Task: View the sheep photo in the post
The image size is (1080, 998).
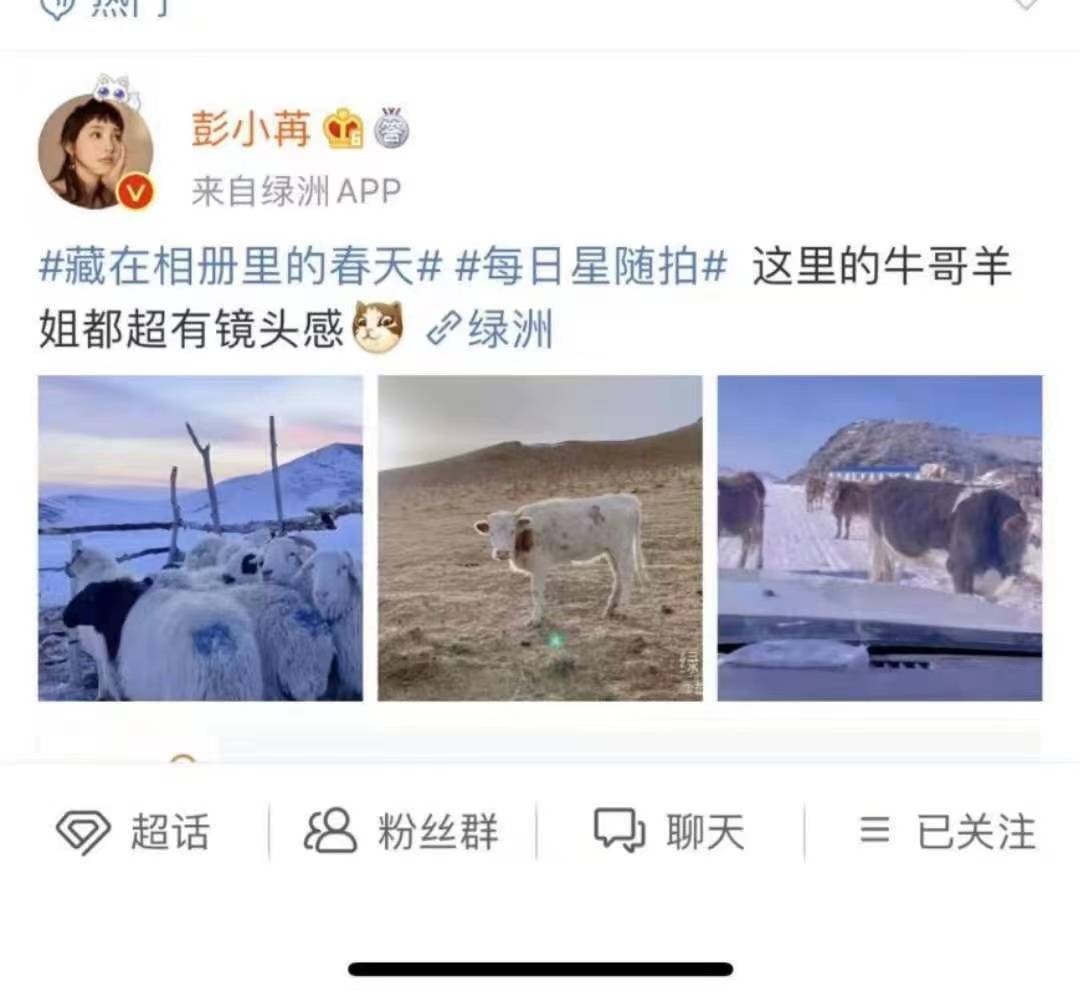Action: point(200,538)
